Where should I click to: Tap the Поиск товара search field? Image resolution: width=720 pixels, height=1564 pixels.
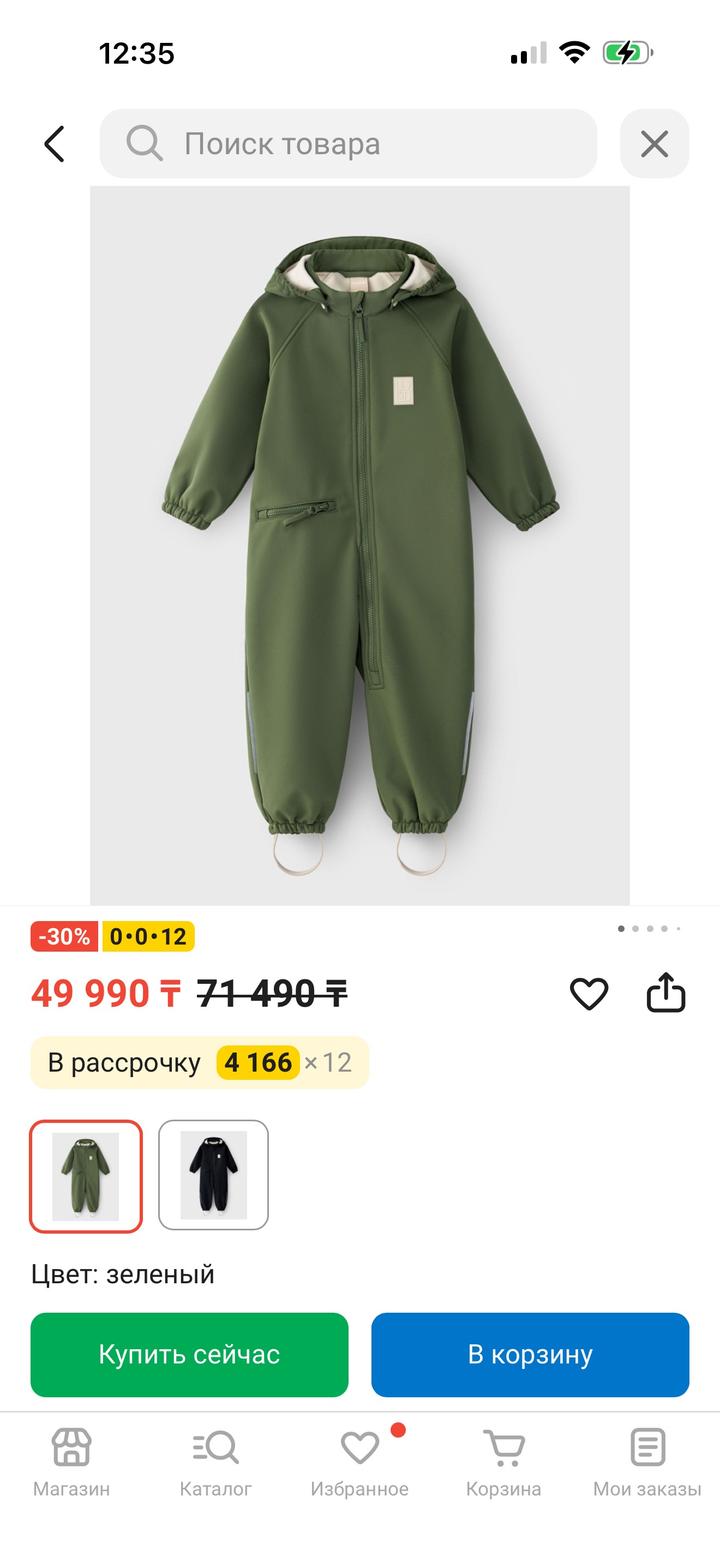(348, 144)
